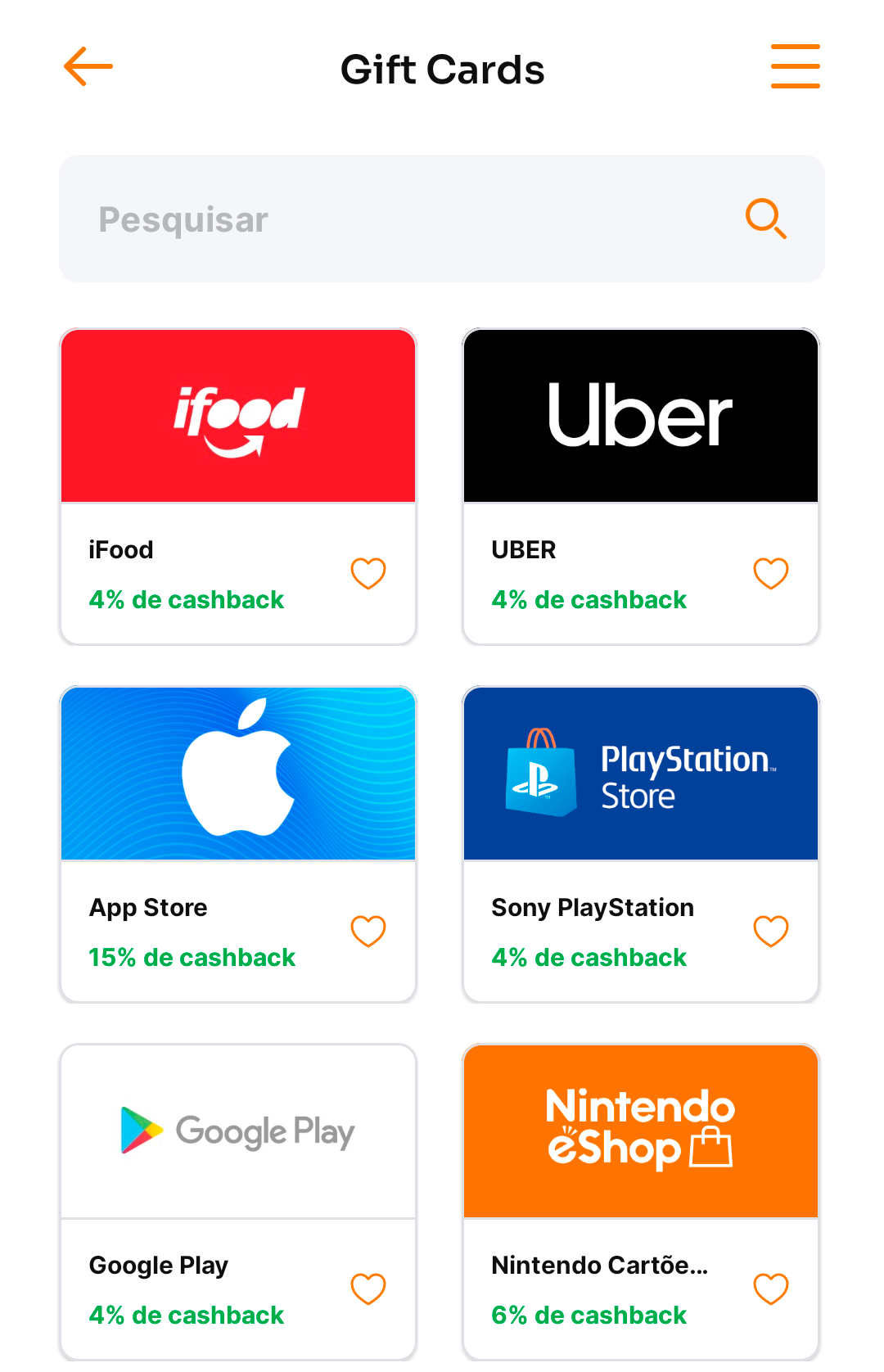Favorite the Nintendo gift card

coord(771,1289)
